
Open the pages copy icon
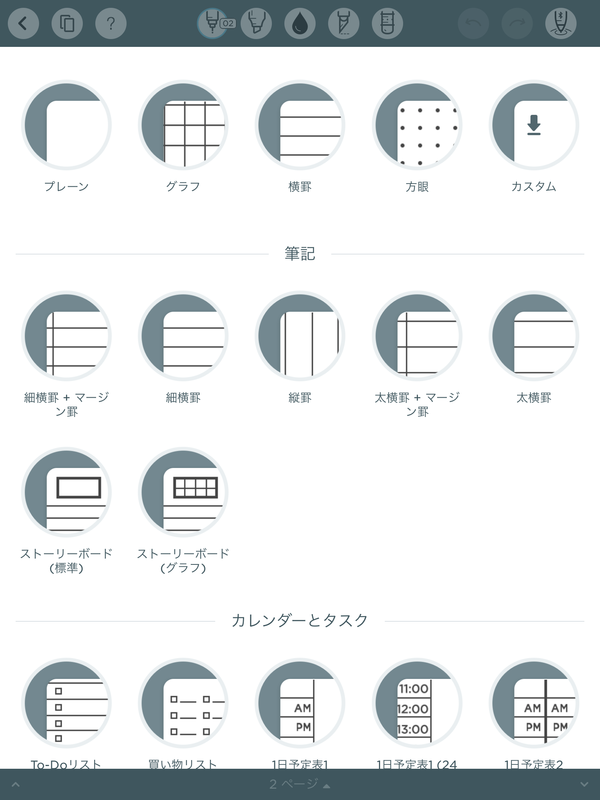68,23
